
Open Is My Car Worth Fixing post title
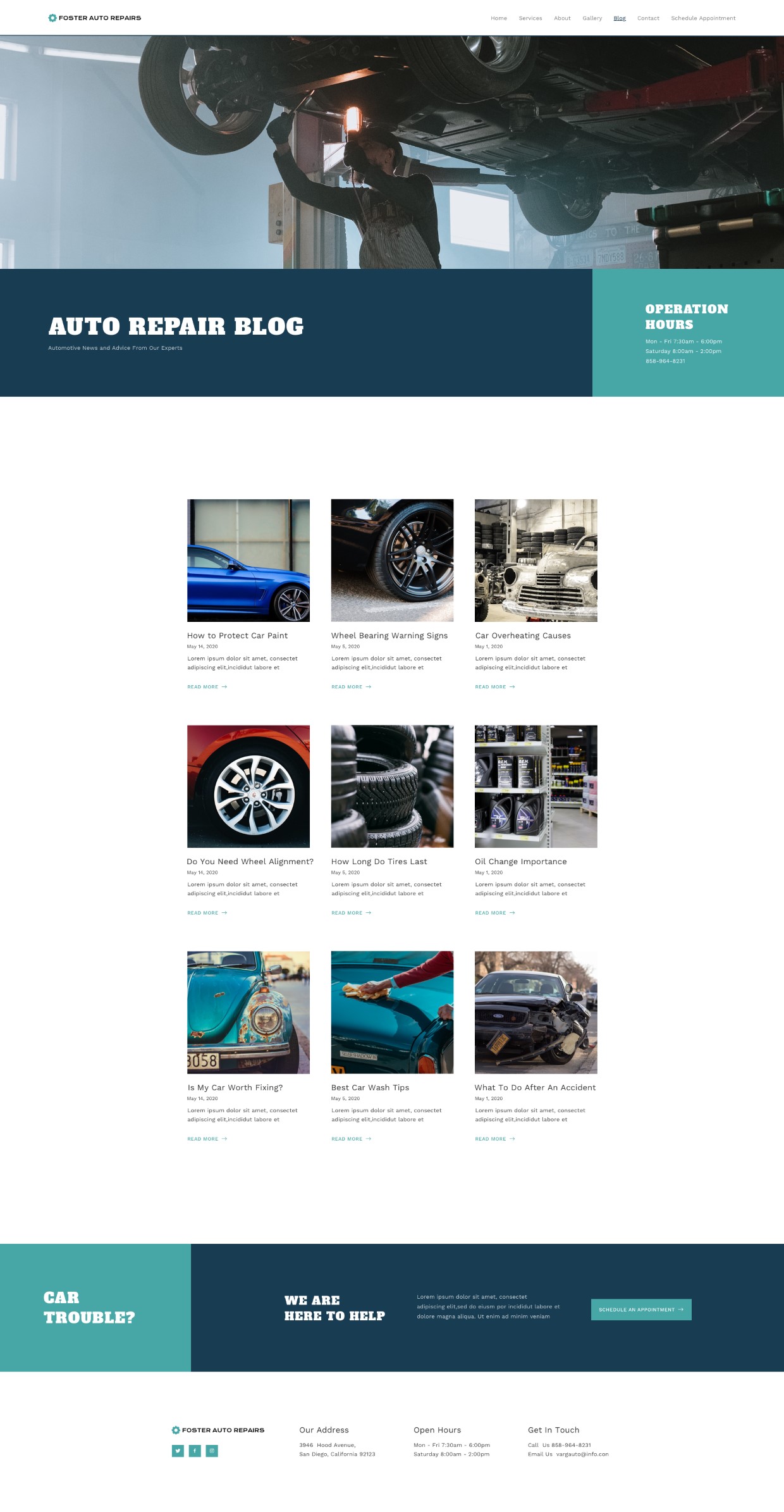point(235,1087)
